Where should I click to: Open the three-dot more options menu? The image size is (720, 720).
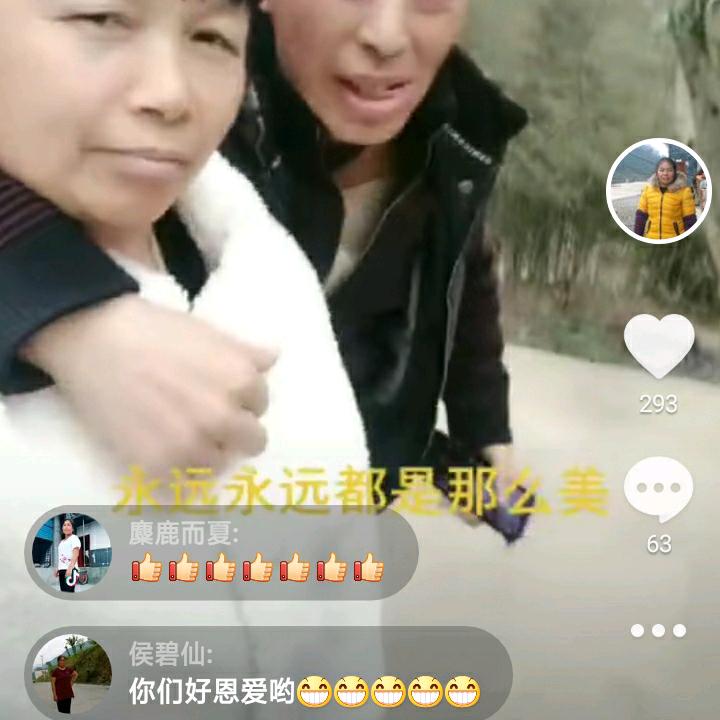pos(659,630)
